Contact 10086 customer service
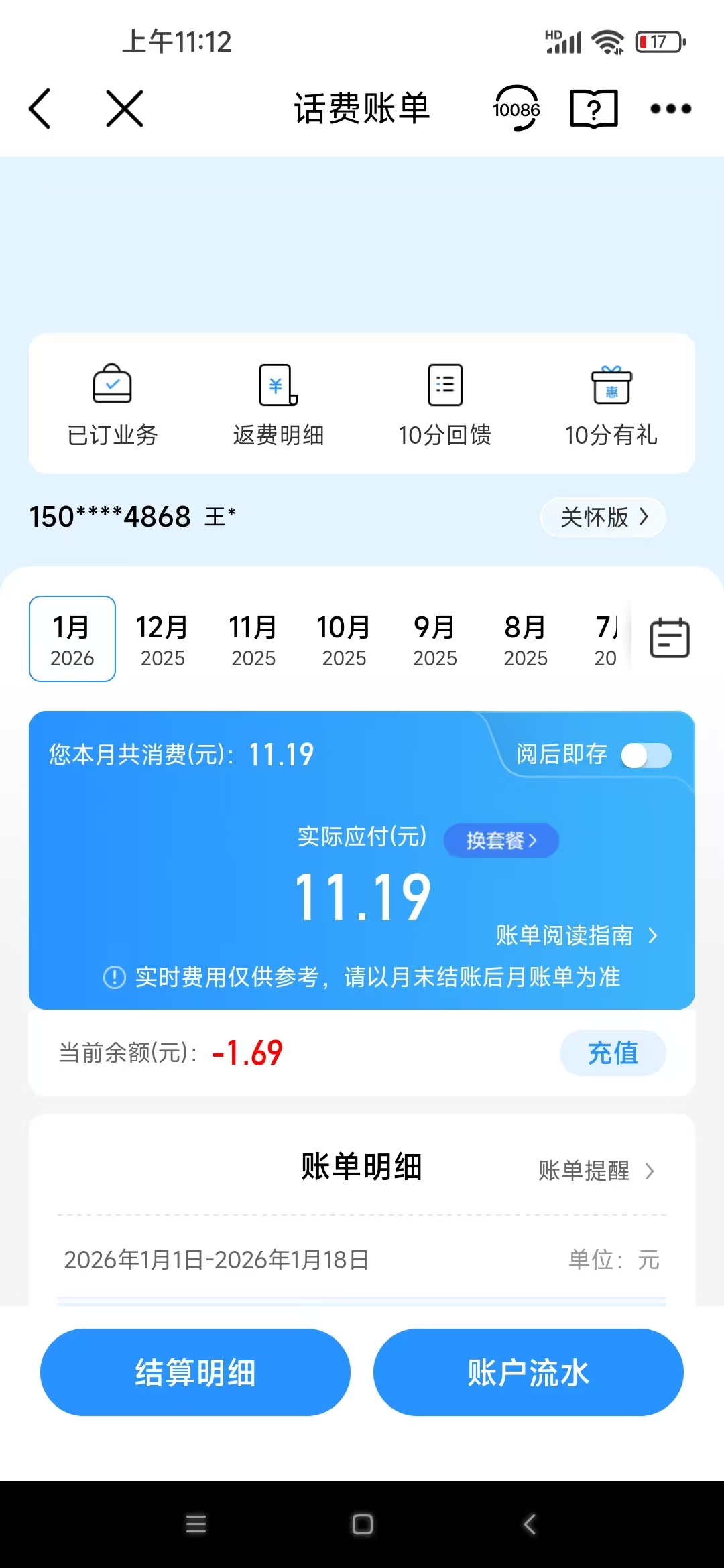724x1568 pixels. point(516,109)
